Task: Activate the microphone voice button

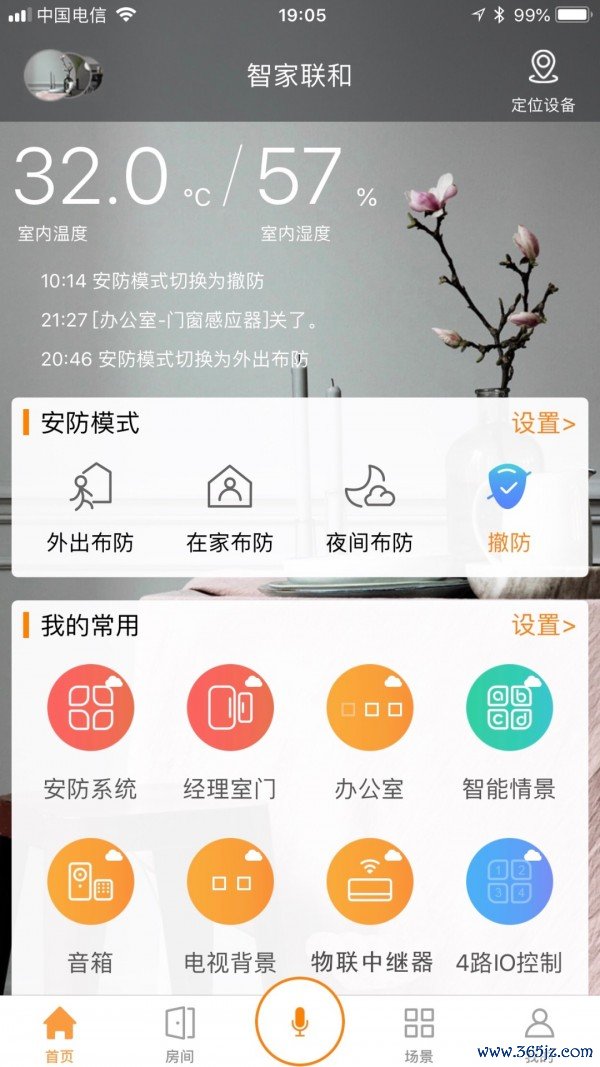Action: pos(299,1022)
